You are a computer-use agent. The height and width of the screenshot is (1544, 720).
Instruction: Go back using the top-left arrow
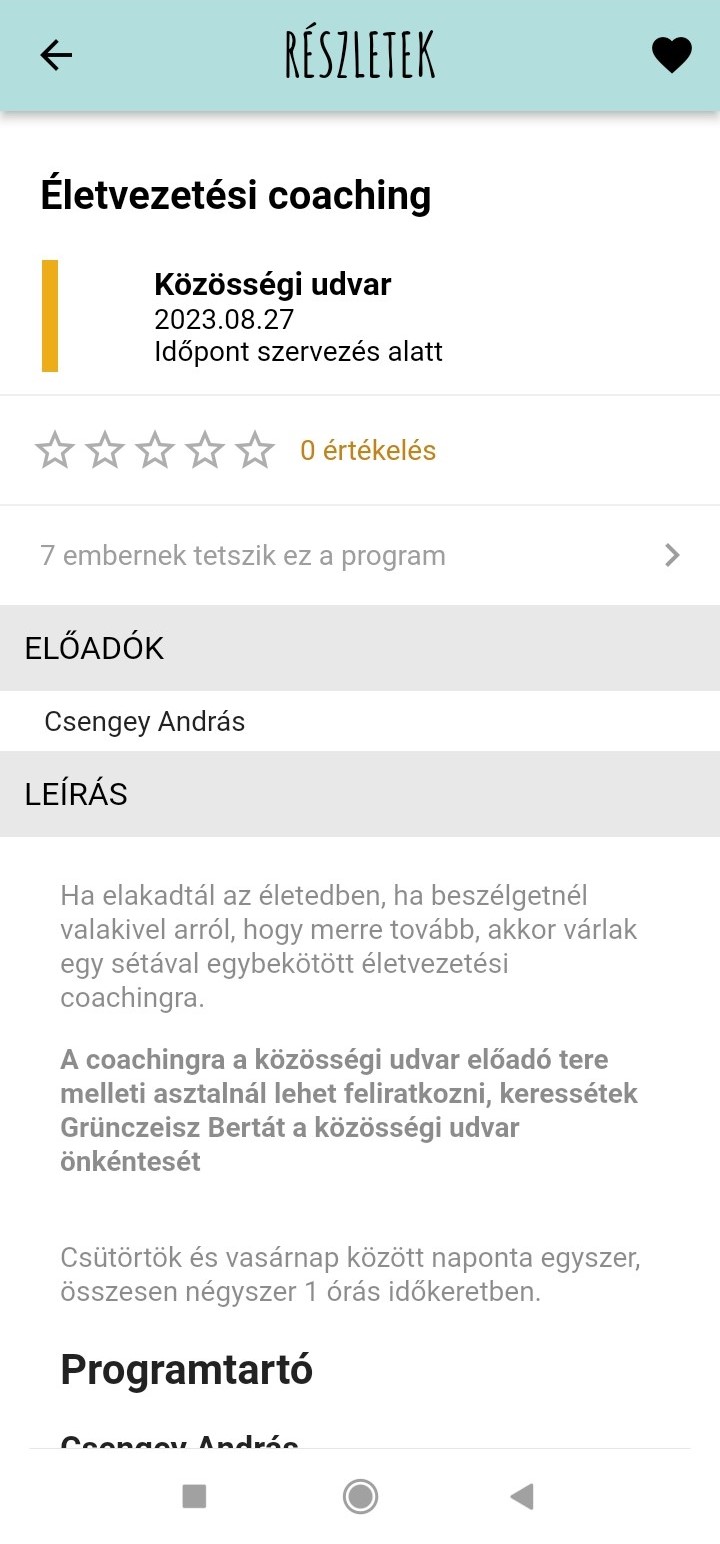pos(56,55)
